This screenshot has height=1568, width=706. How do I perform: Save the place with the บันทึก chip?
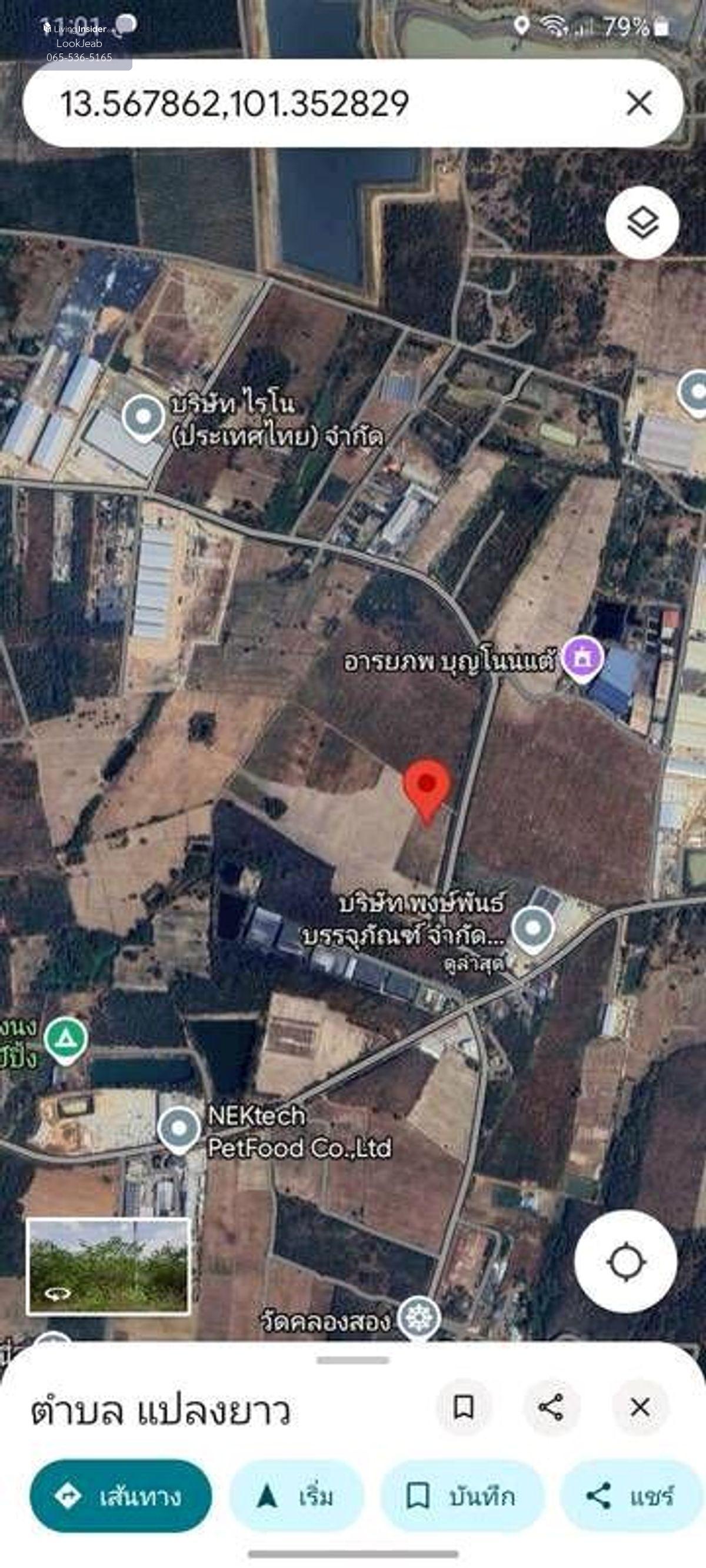pos(462,1496)
